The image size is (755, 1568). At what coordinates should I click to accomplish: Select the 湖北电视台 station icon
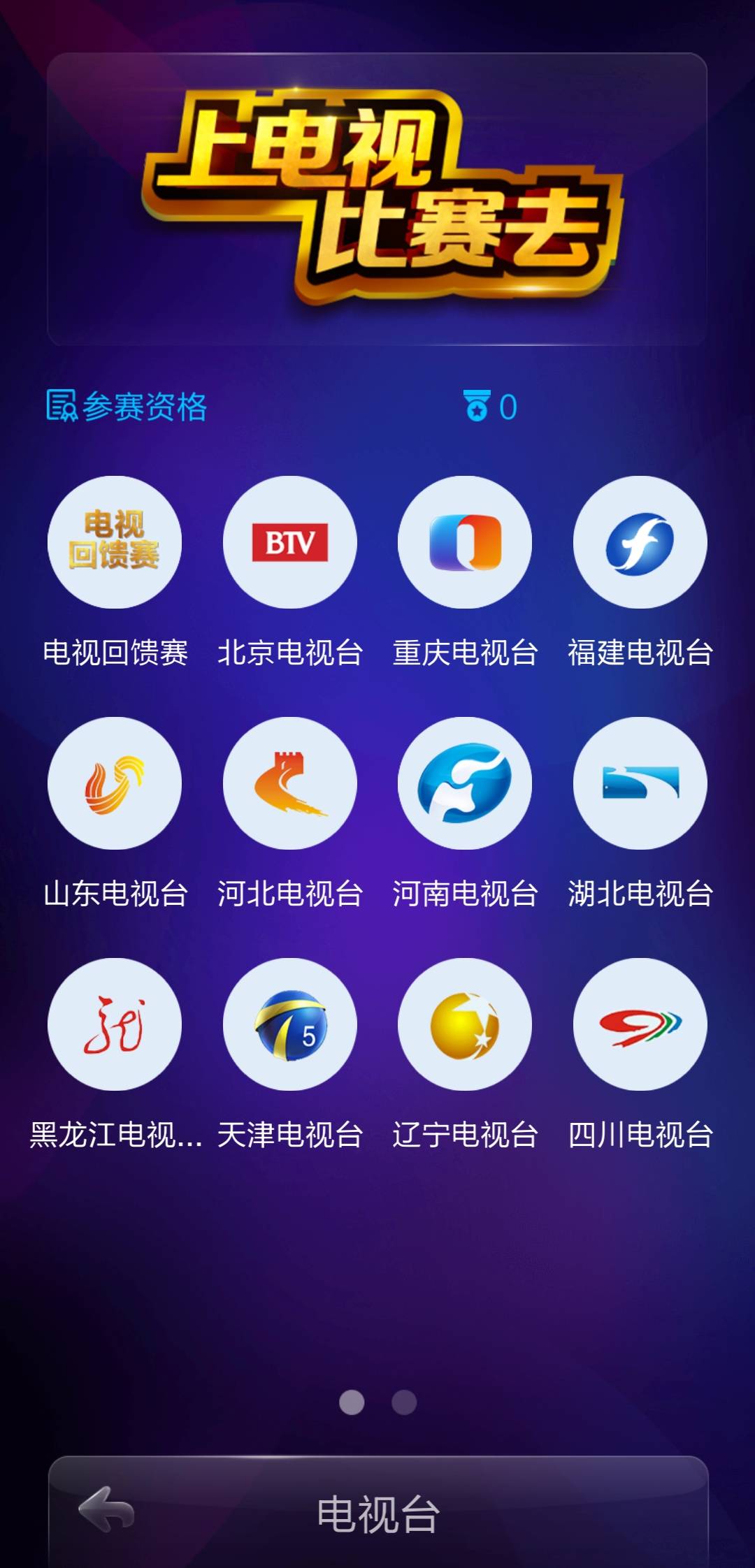coord(640,784)
